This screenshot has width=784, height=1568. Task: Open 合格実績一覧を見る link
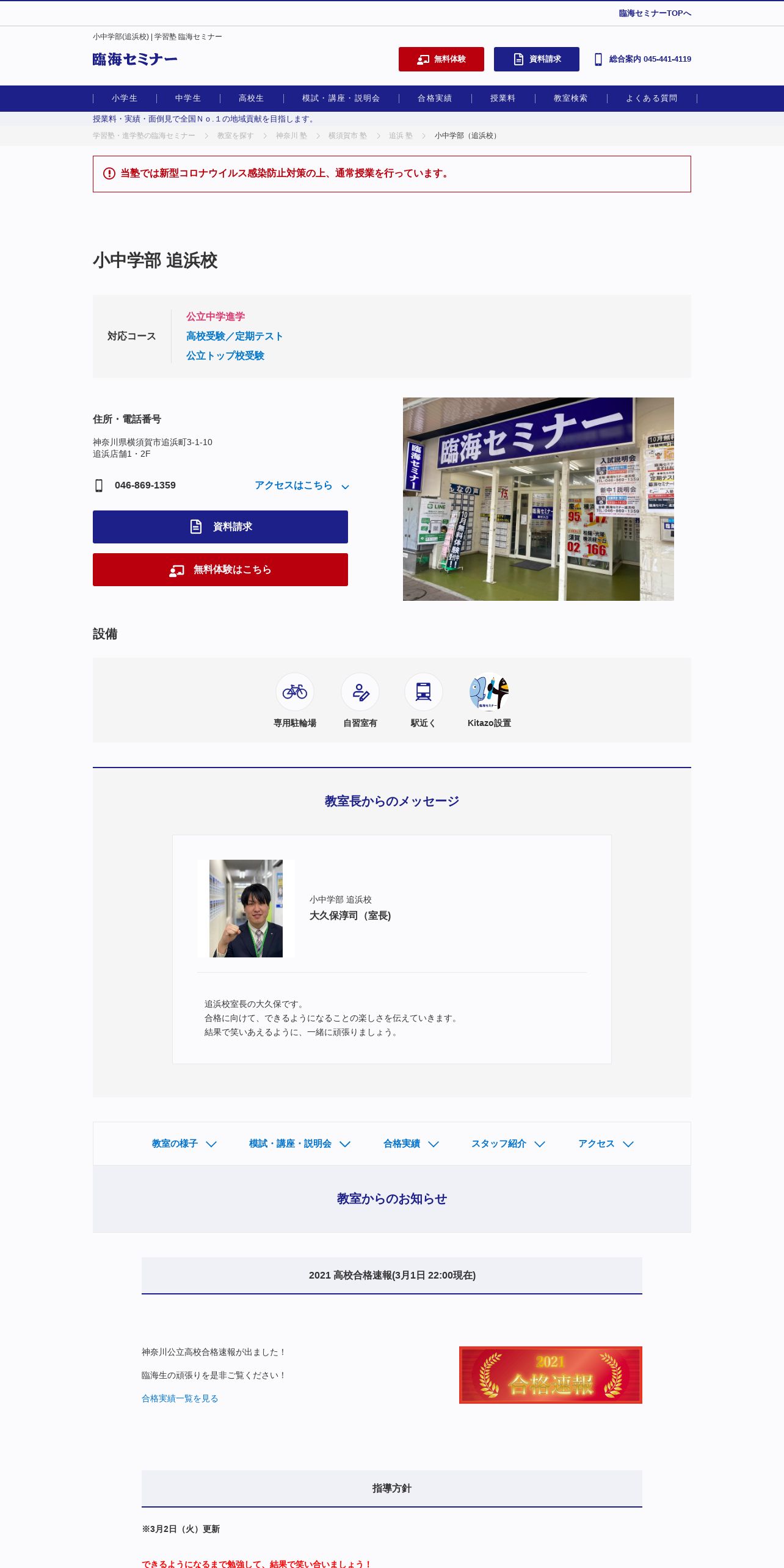click(x=180, y=1398)
